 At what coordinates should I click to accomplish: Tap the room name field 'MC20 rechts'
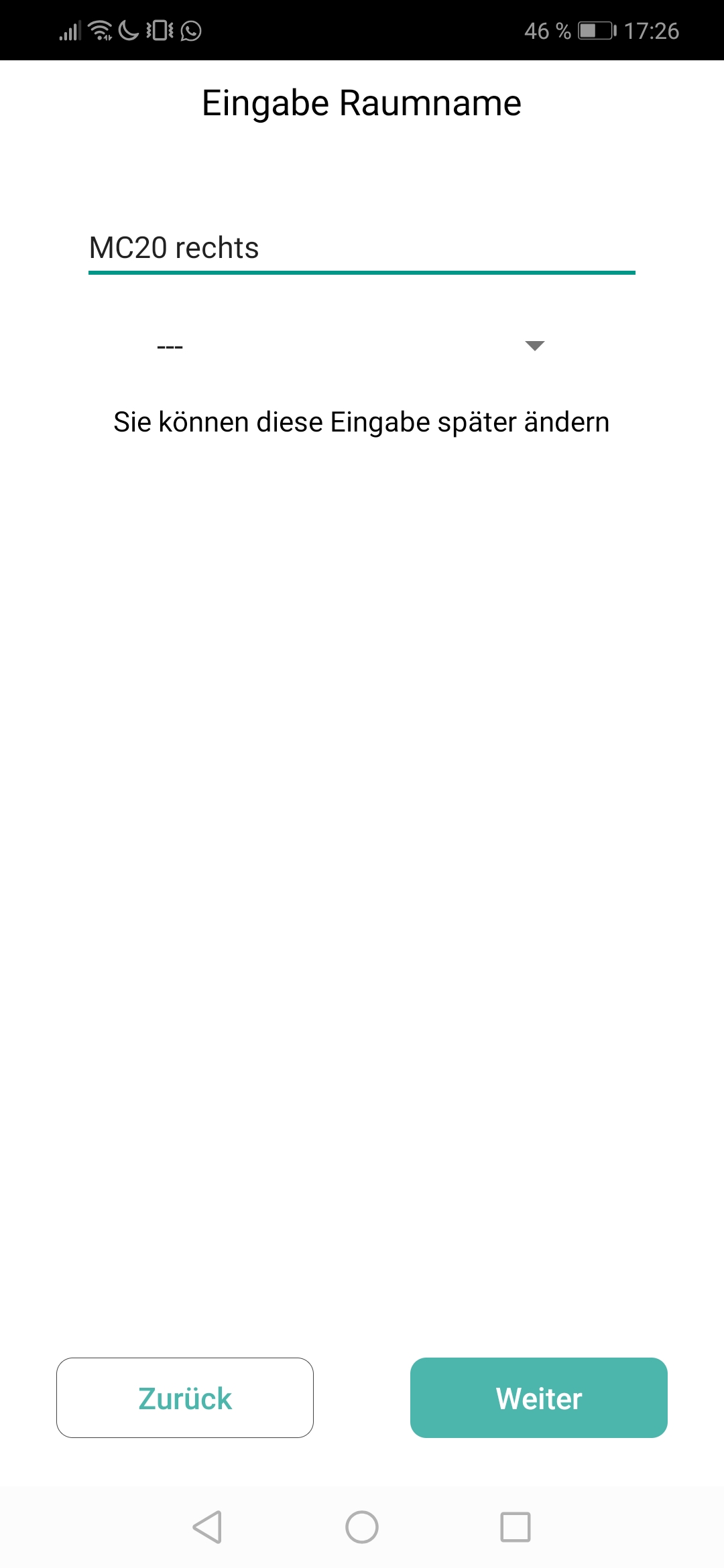(x=361, y=248)
